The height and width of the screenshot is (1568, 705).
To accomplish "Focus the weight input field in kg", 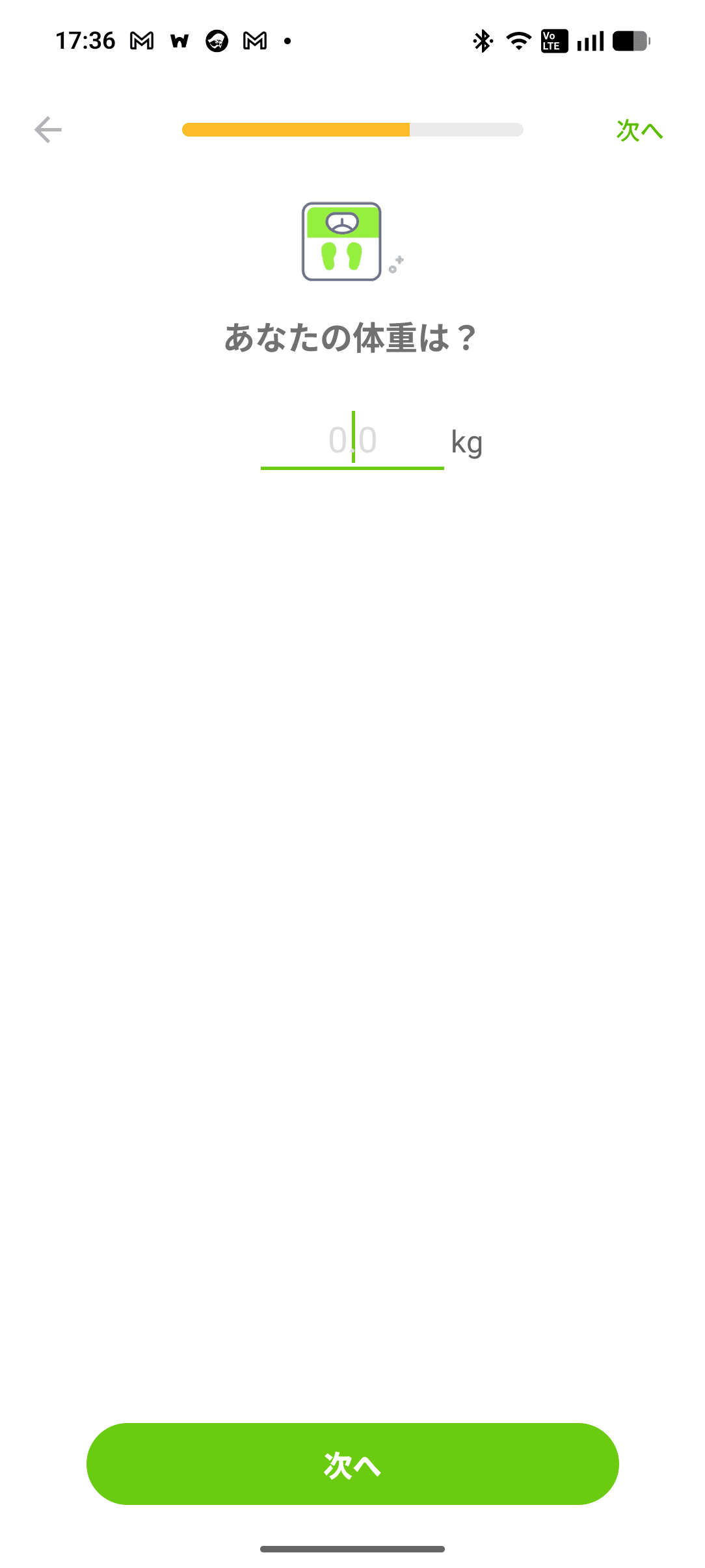I will pos(352,441).
